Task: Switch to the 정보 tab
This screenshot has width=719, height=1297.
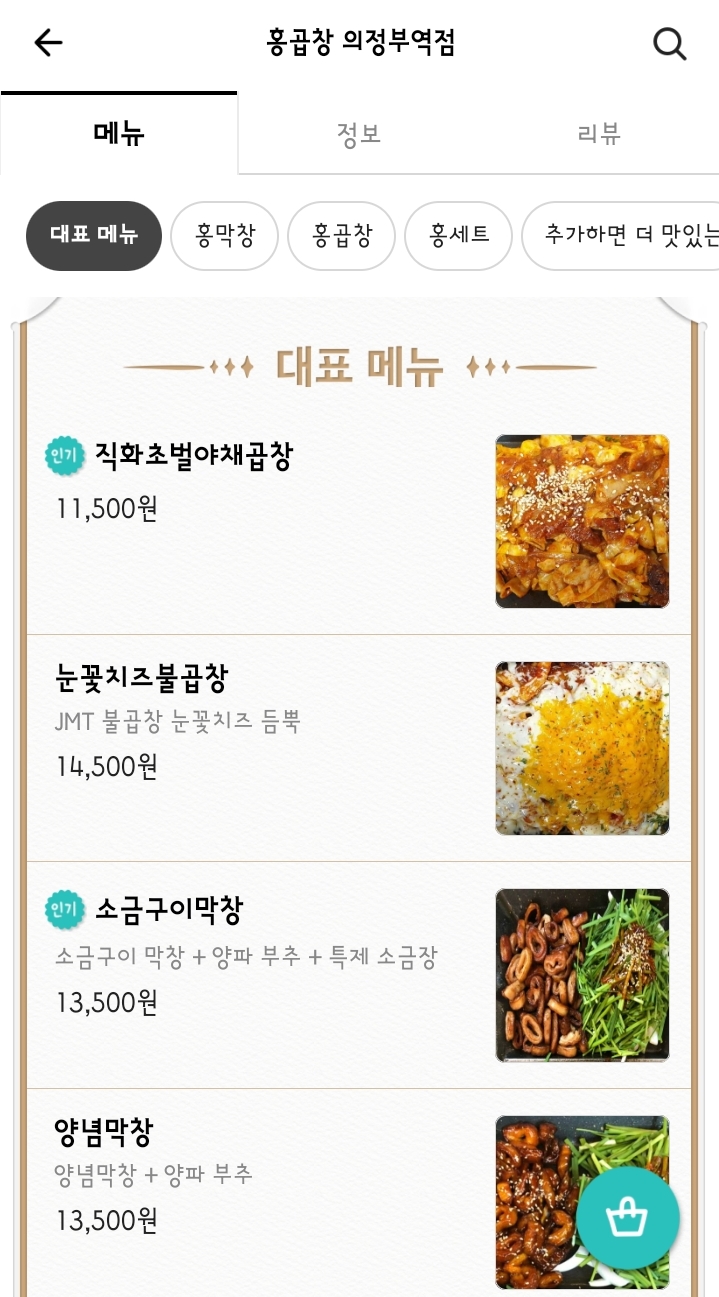Action: click(x=359, y=134)
